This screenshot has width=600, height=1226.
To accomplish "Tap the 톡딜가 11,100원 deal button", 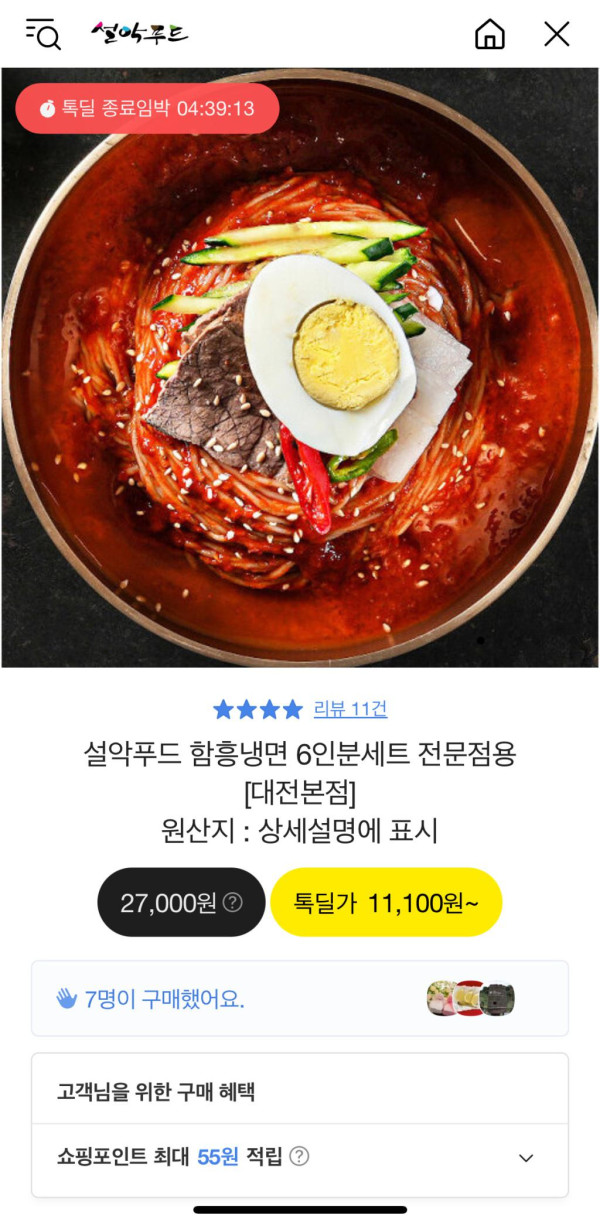I will (x=386, y=903).
